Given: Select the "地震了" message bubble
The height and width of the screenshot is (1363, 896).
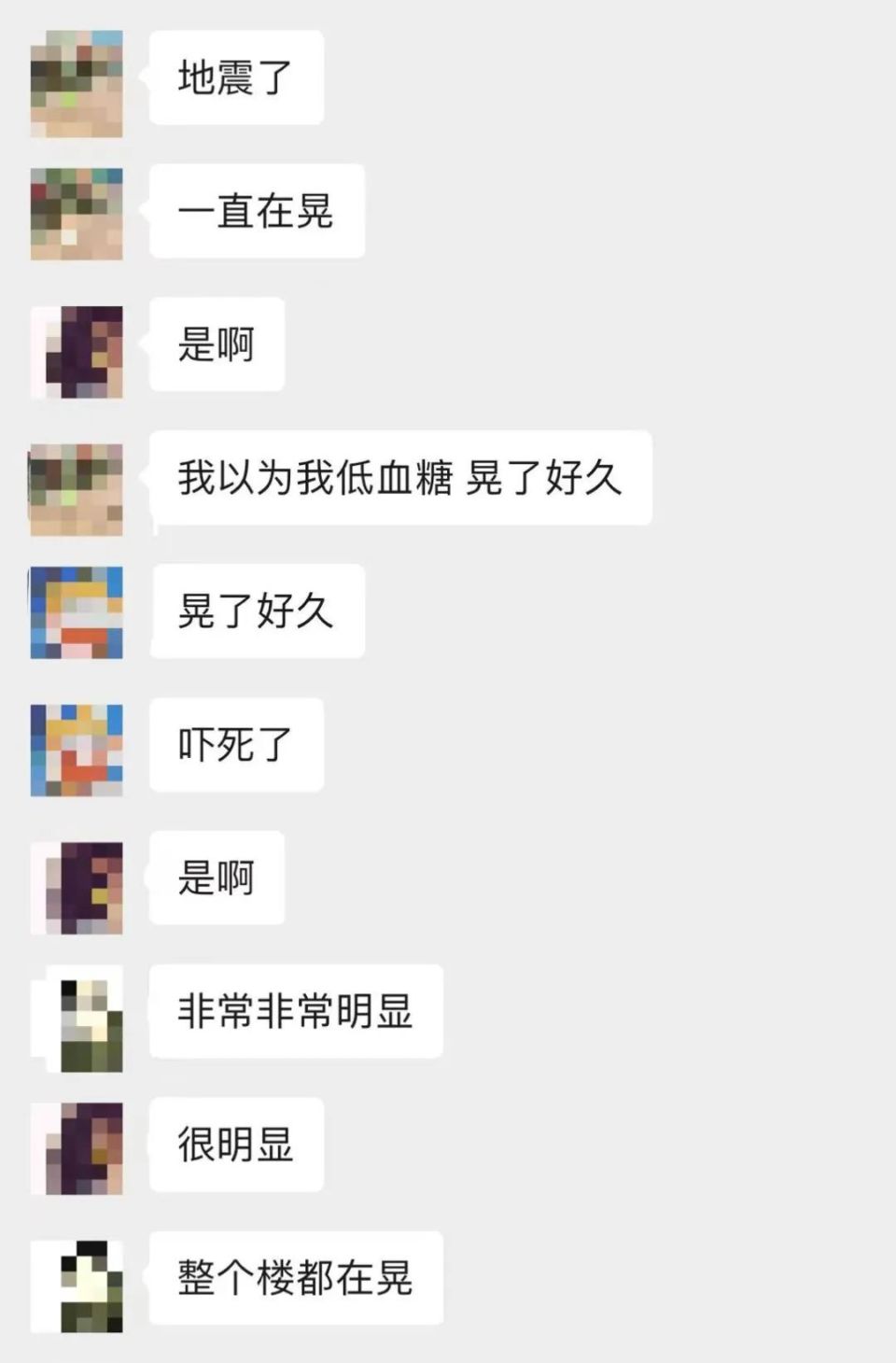Looking at the screenshot, I should point(235,79).
